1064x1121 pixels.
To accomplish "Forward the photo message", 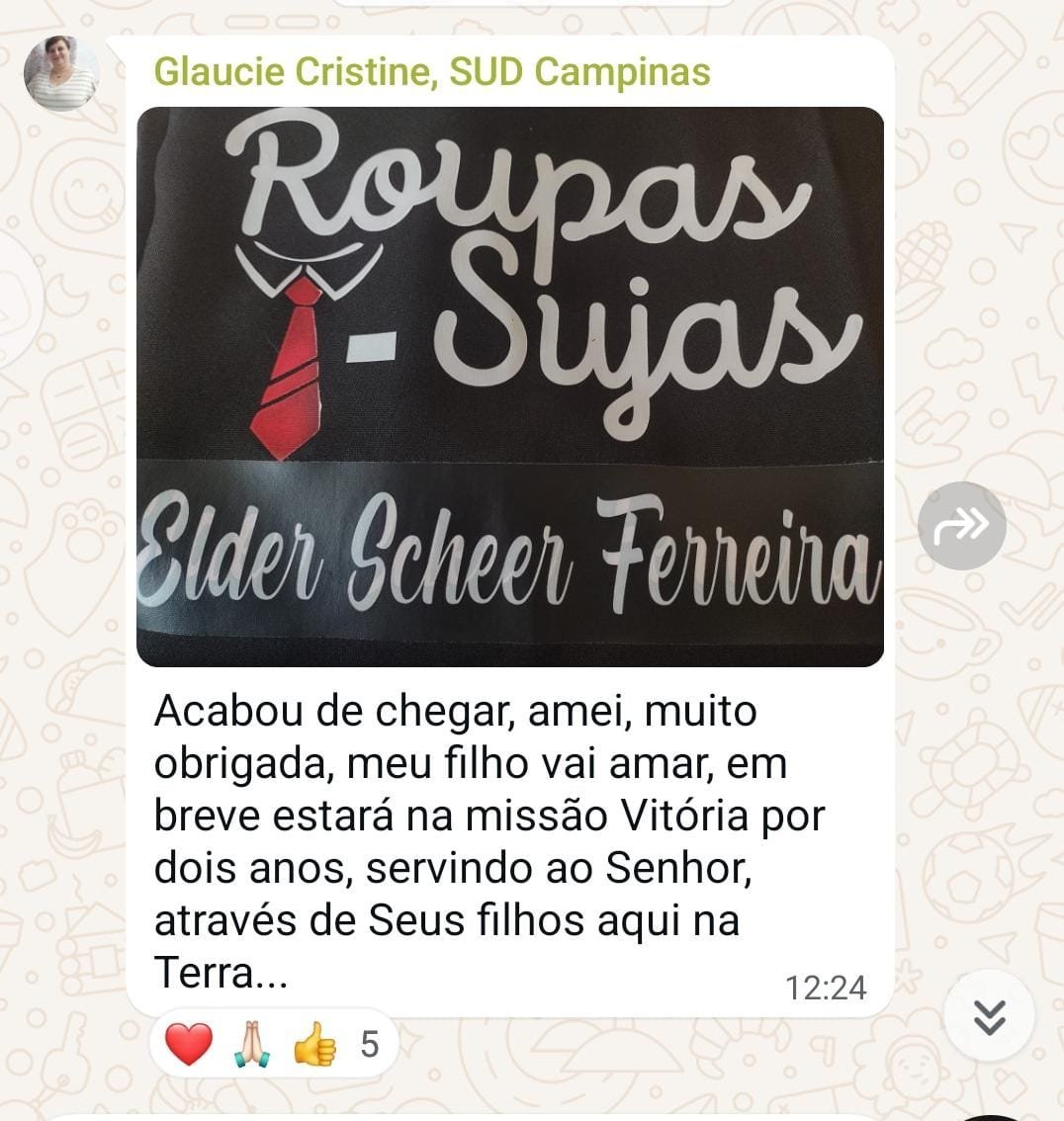I will [x=961, y=525].
